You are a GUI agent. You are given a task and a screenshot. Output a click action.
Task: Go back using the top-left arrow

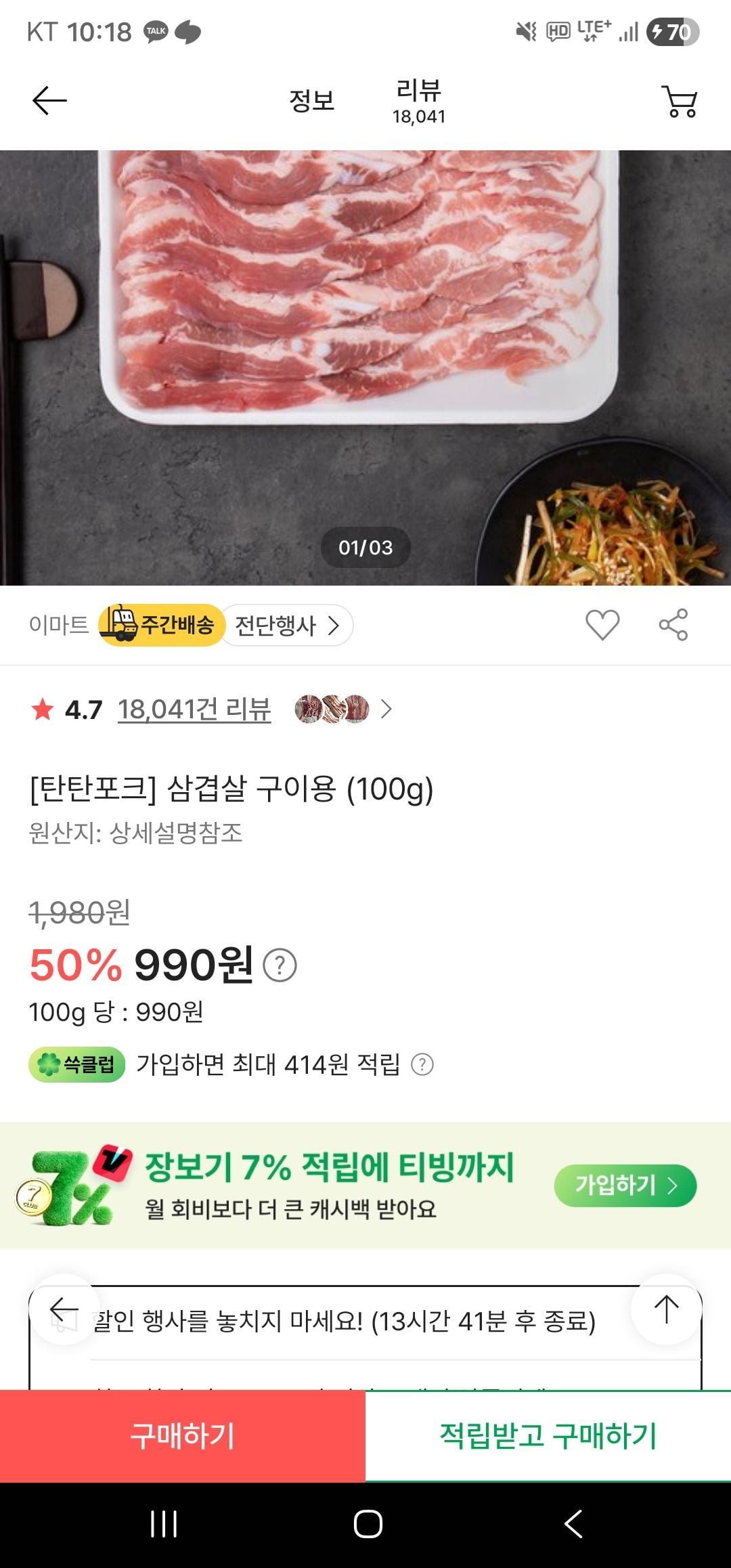click(49, 102)
